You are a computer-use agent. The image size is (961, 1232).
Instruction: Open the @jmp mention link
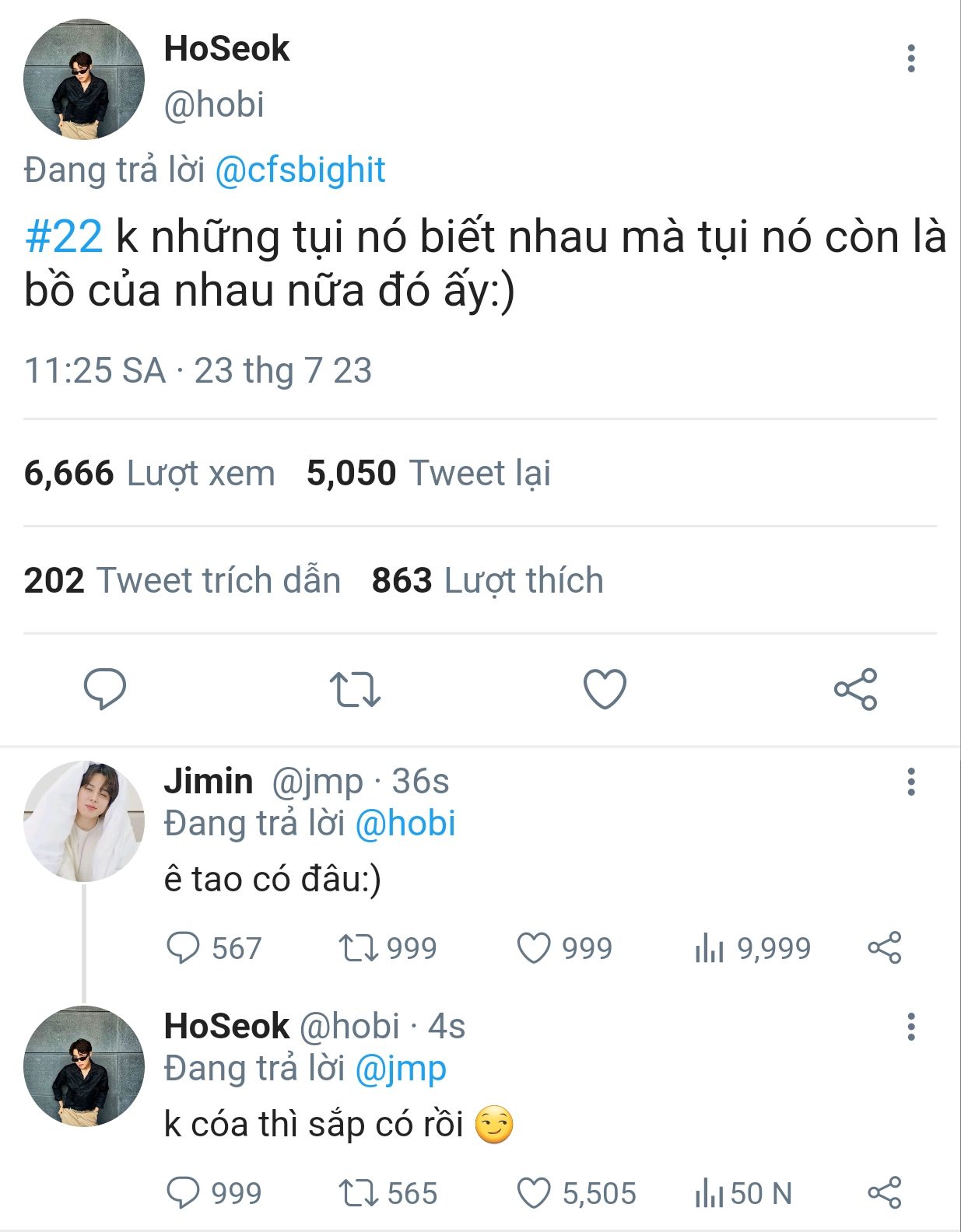(x=401, y=1069)
